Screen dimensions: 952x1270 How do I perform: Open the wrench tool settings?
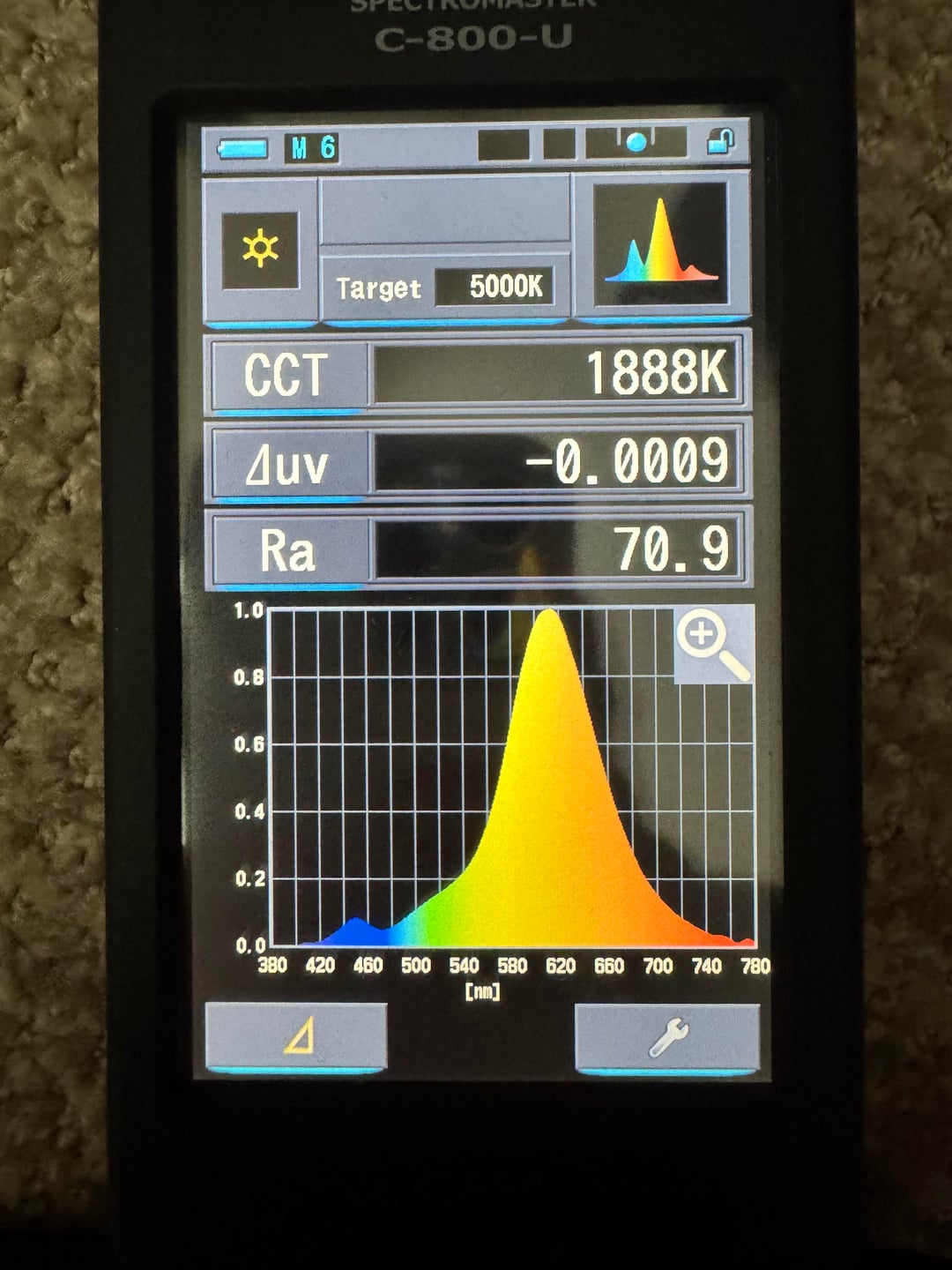click(667, 1038)
